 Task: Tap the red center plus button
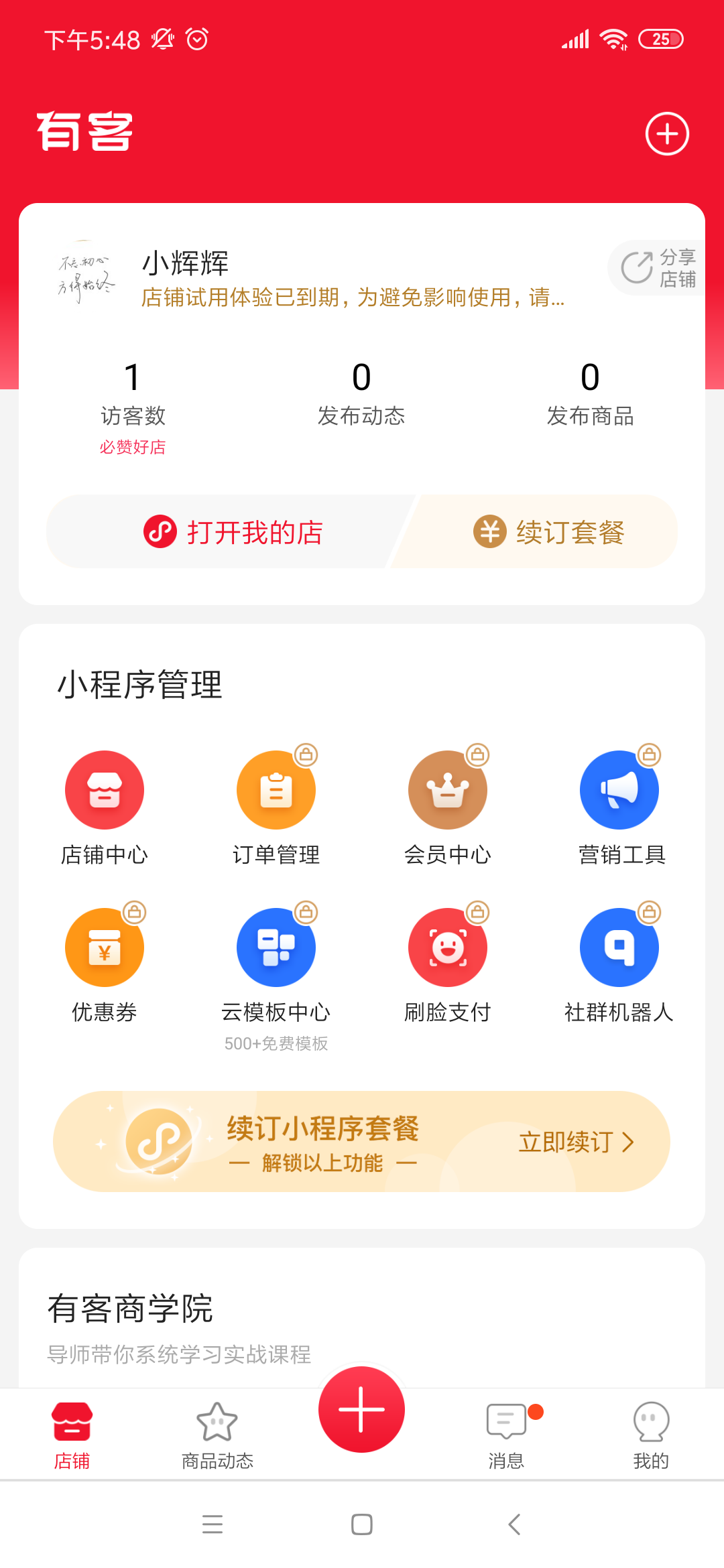click(x=362, y=1410)
